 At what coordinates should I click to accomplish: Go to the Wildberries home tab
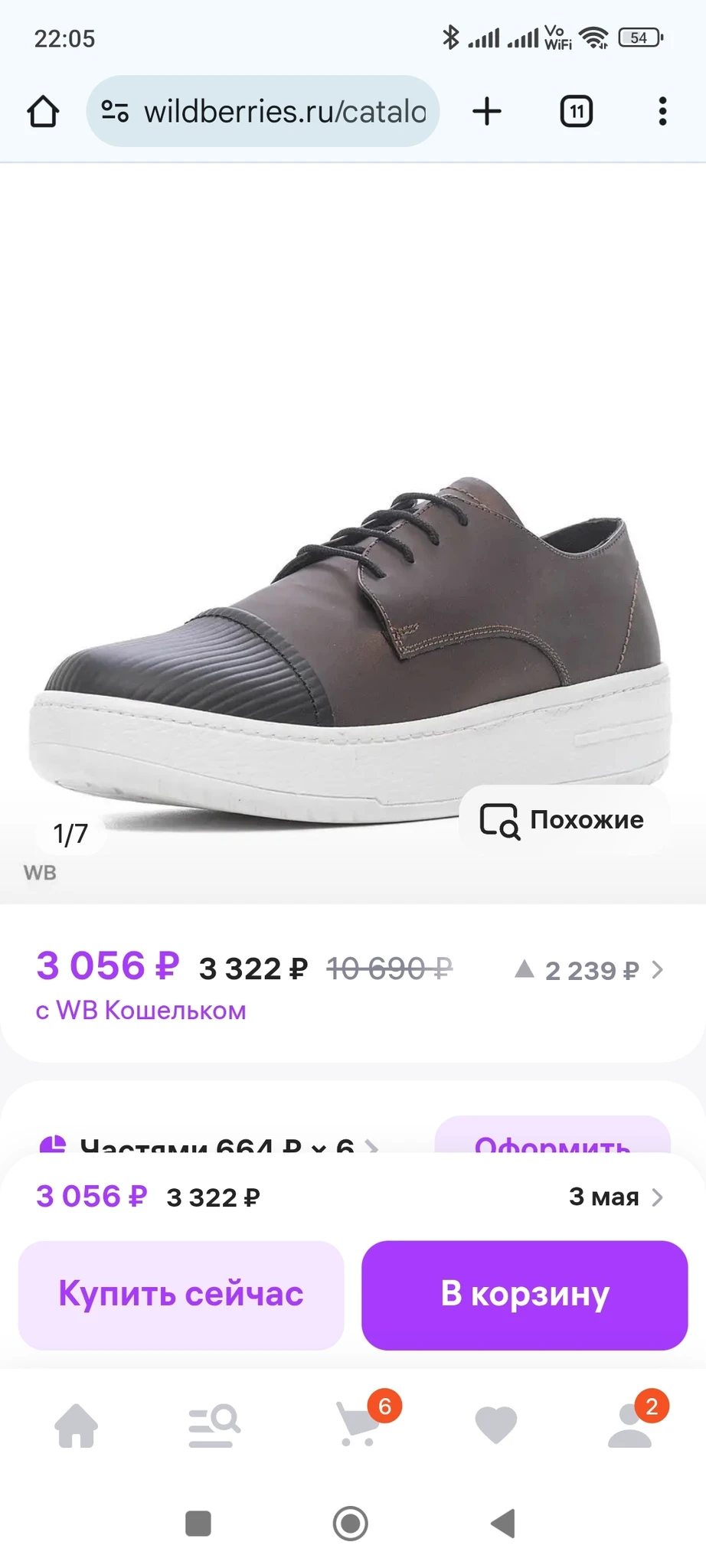pos(77,1426)
